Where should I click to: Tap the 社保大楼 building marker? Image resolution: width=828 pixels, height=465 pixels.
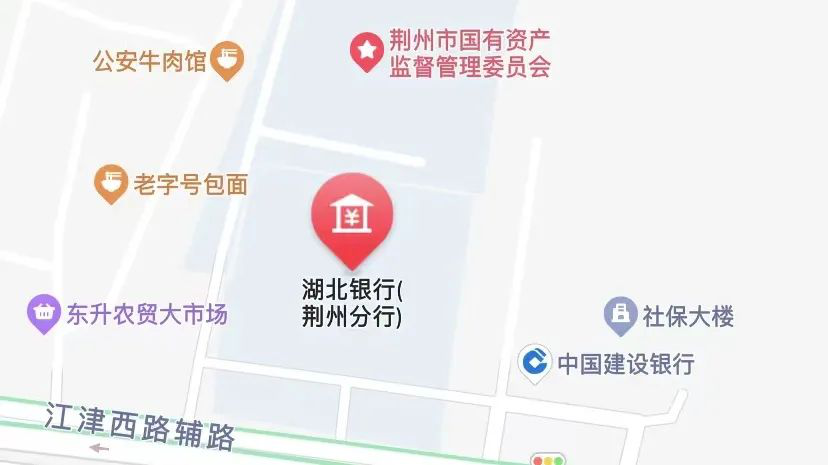[x=621, y=316]
